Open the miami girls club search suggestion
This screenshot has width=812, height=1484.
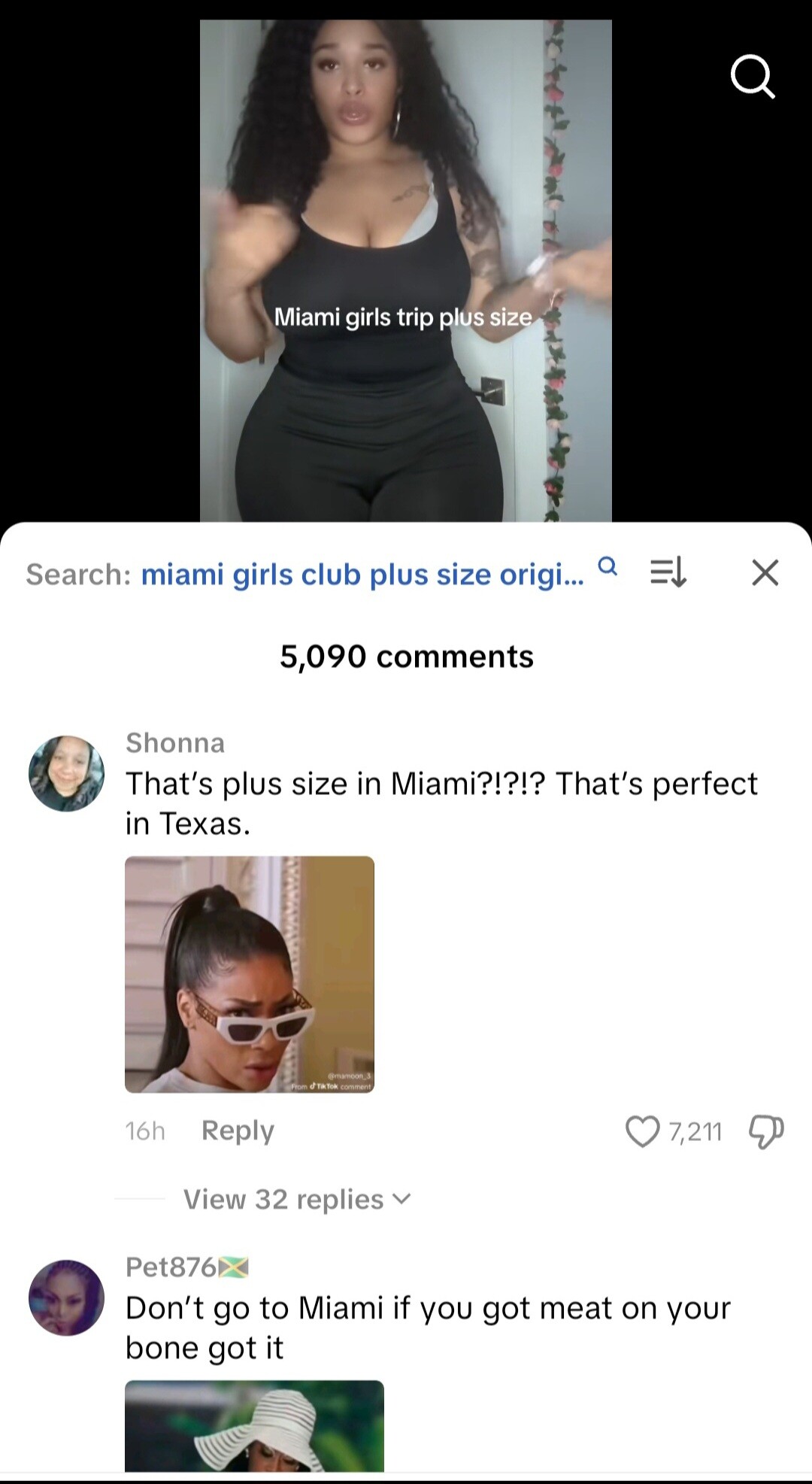(362, 575)
